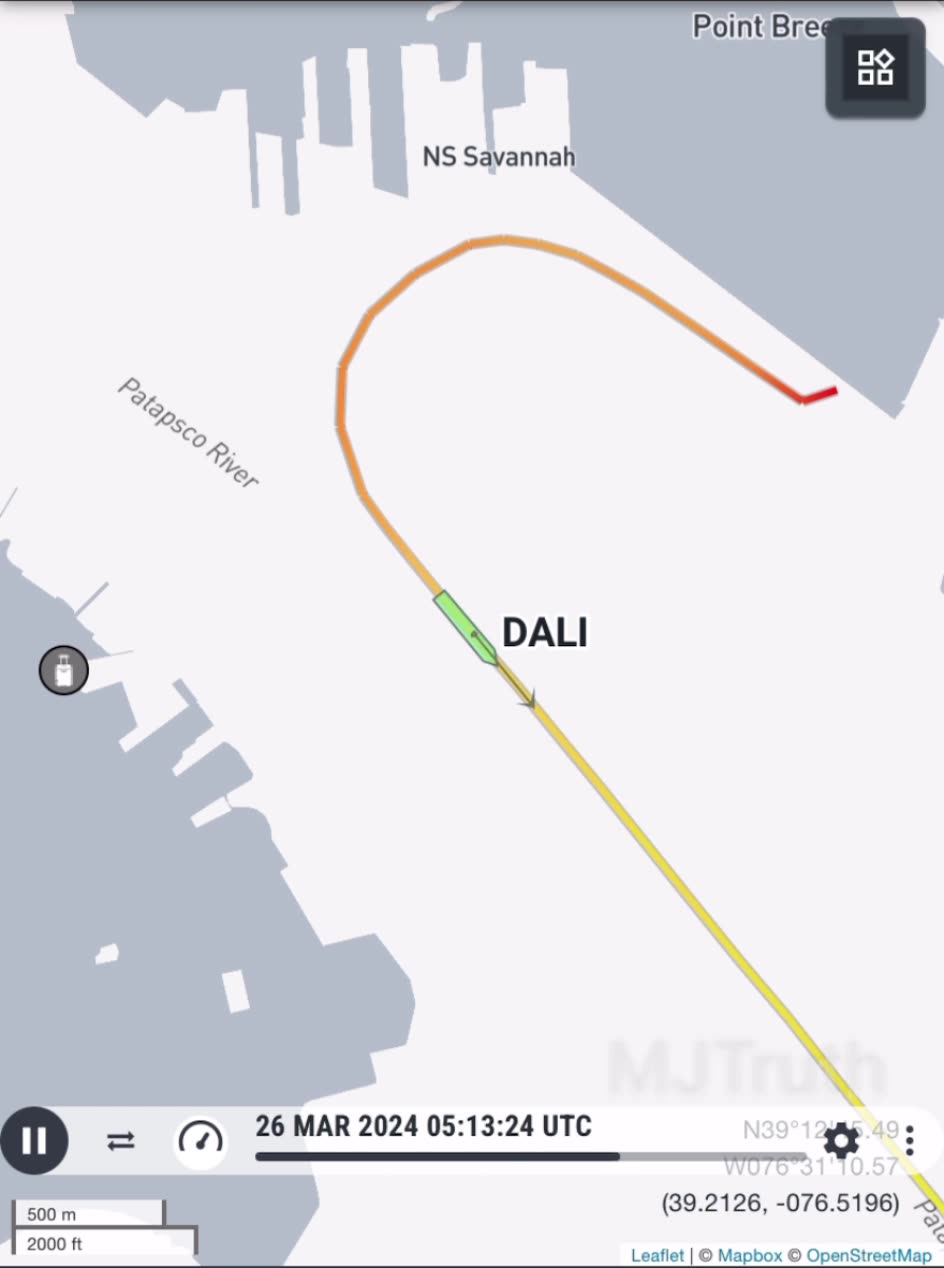The height and width of the screenshot is (1268, 944).
Task: Open the Leaflet attribution link
Action: tap(657, 1256)
